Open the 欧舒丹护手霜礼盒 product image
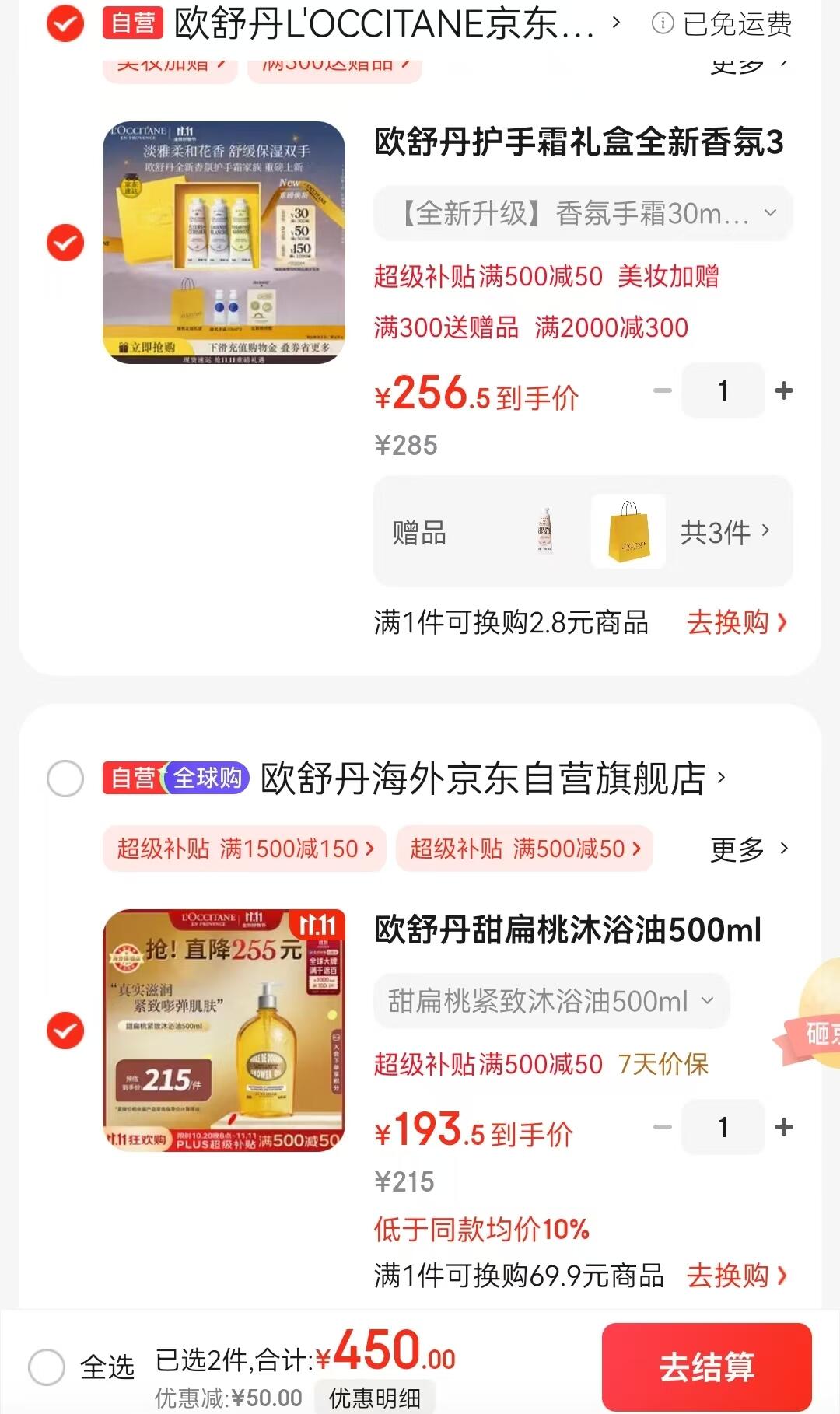The width and height of the screenshot is (840, 1414). pos(224,243)
